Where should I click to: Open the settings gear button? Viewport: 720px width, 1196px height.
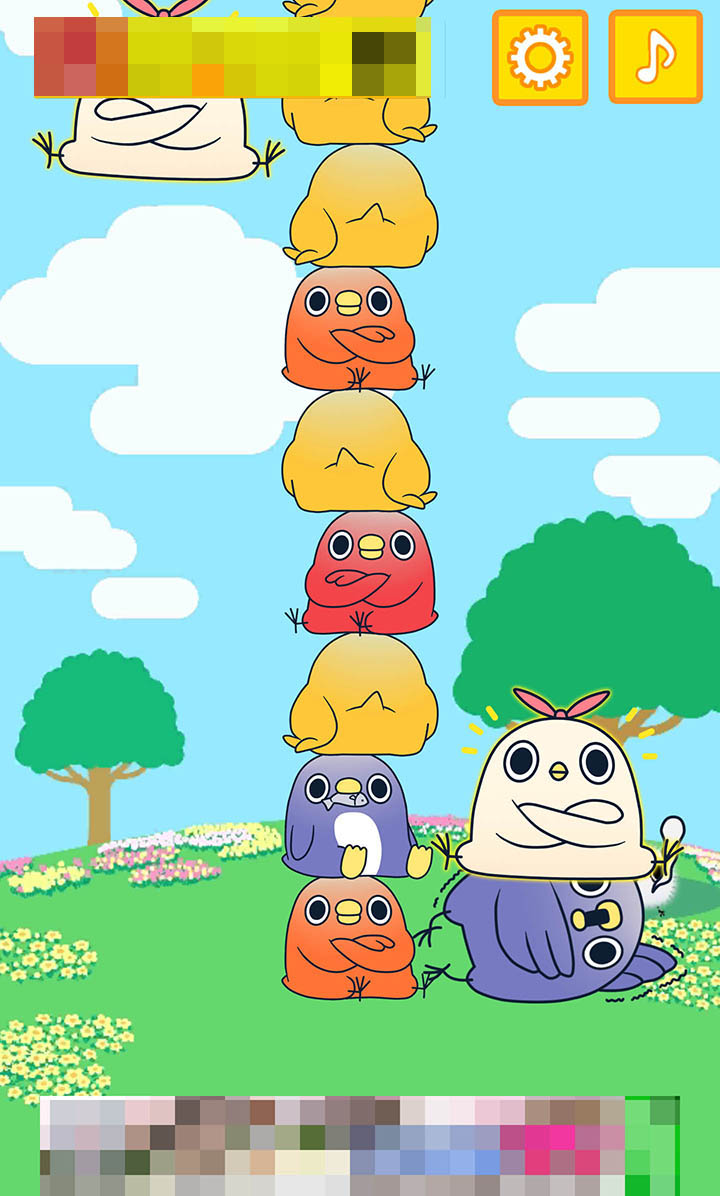[x=540, y=57]
